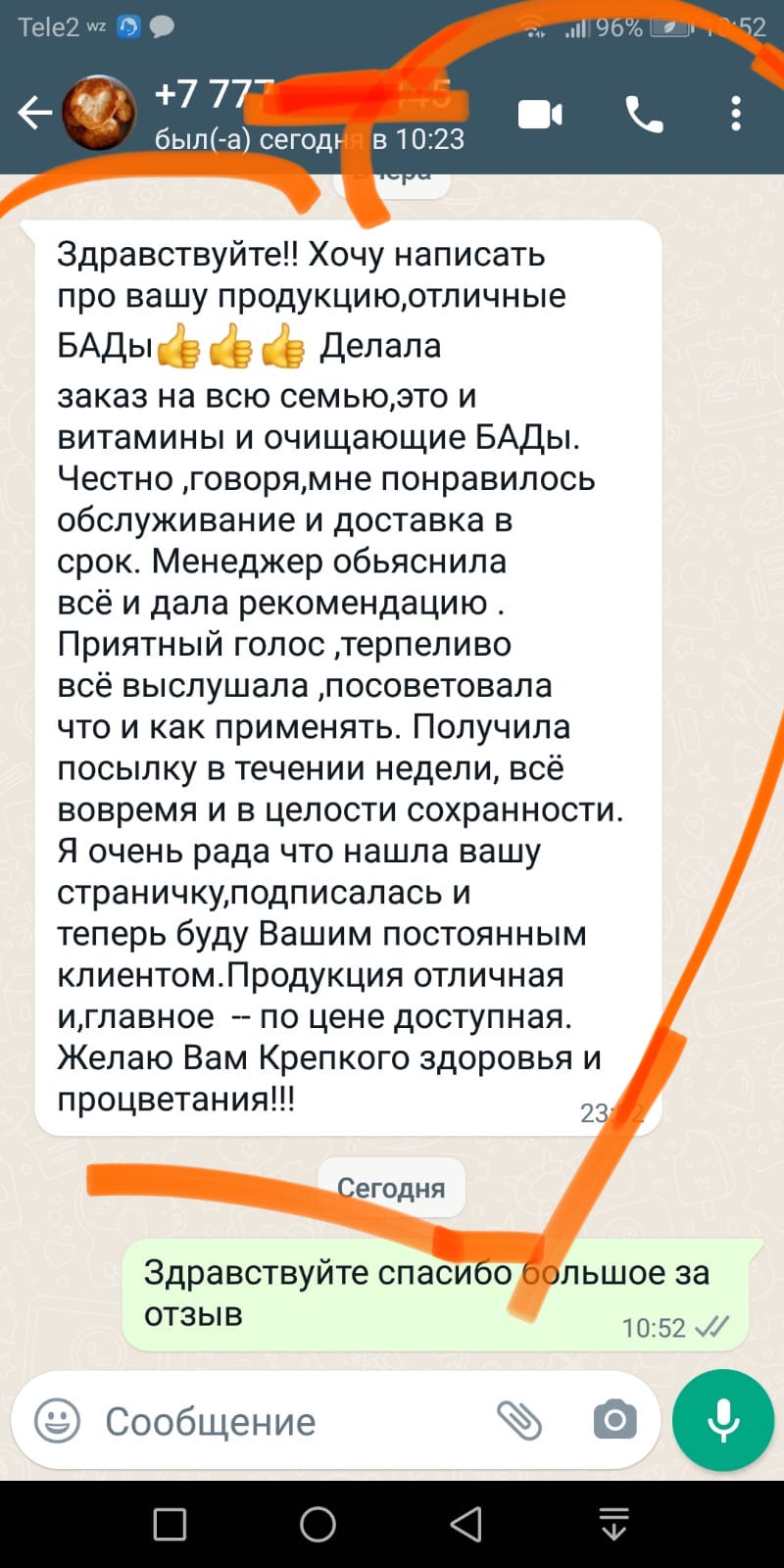This screenshot has width=784, height=1568.
Task: Open the emoji picker
Action: (58, 1420)
